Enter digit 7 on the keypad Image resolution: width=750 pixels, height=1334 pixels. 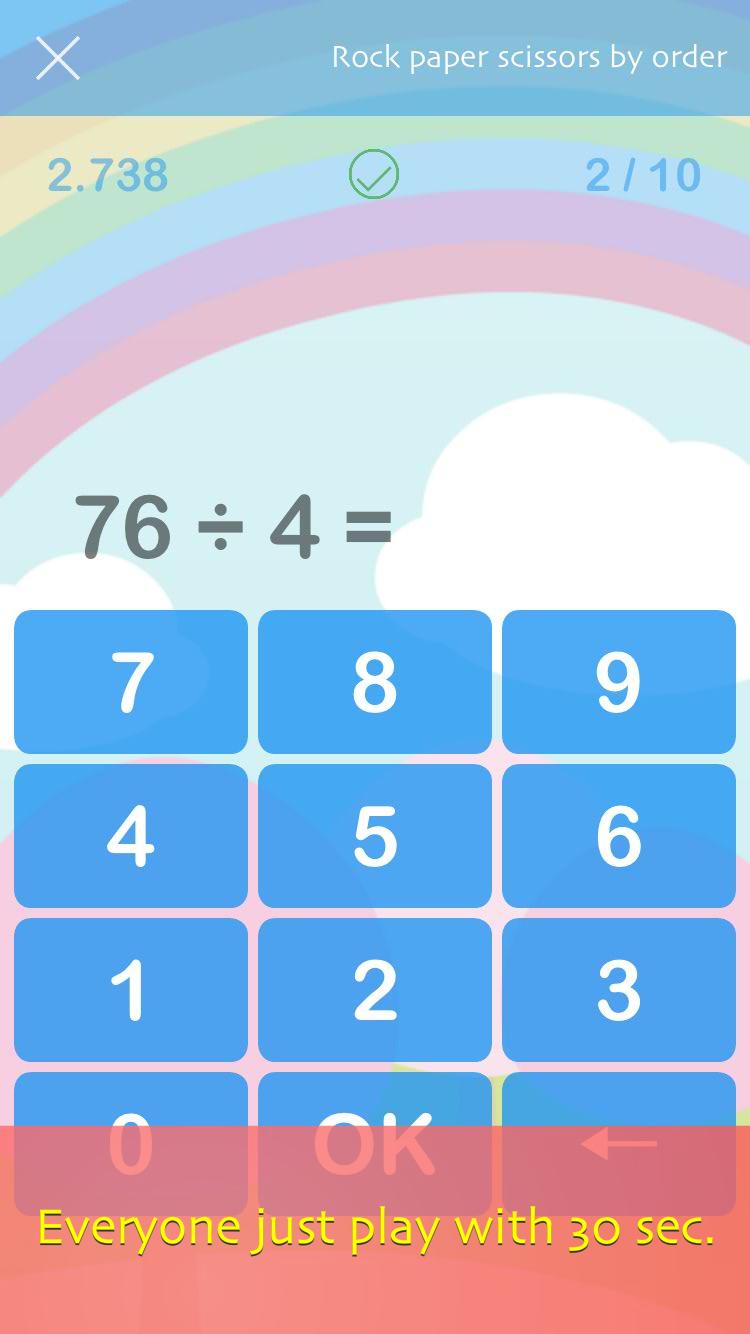(131, 682)
